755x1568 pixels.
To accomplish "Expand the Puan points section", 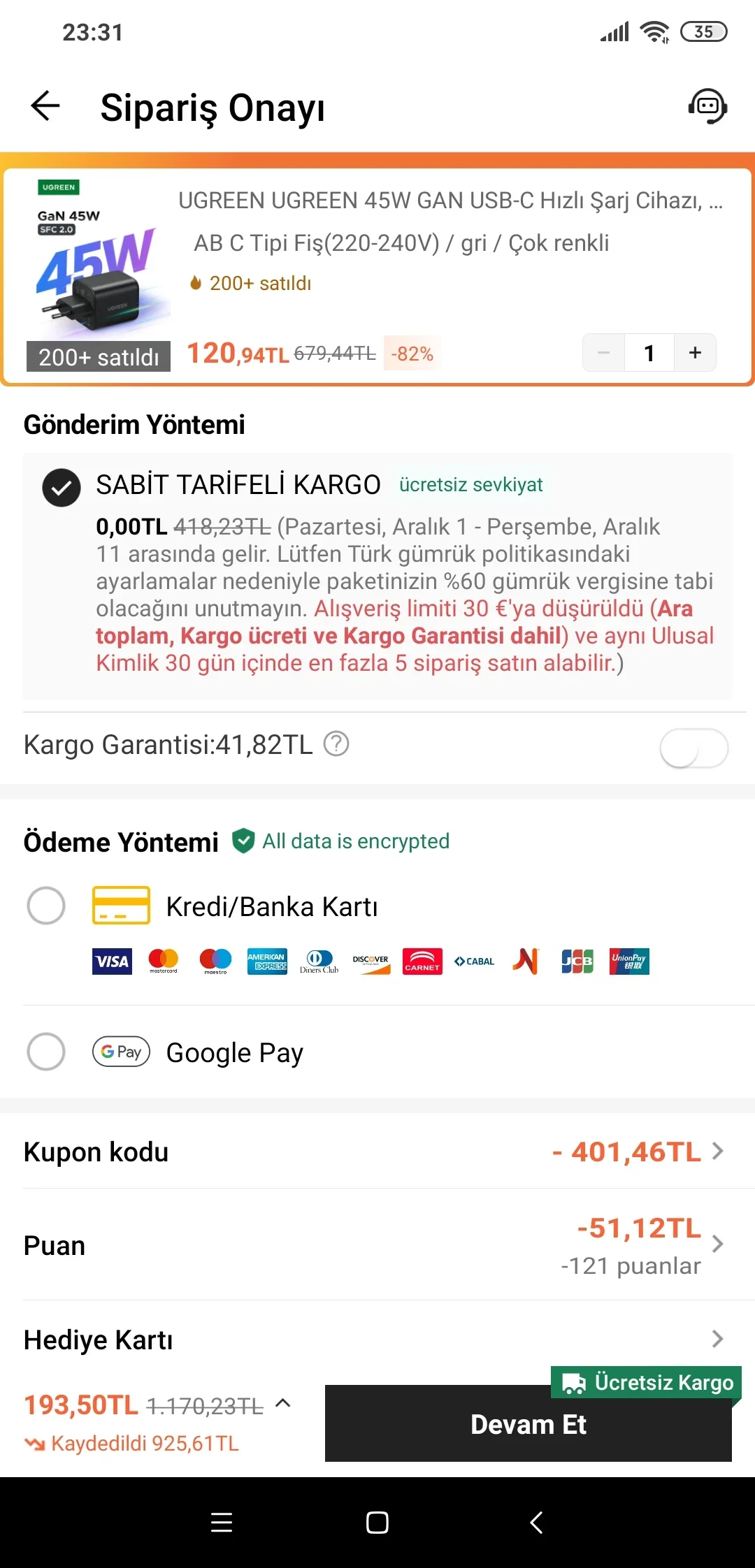I will (717, 1244).
